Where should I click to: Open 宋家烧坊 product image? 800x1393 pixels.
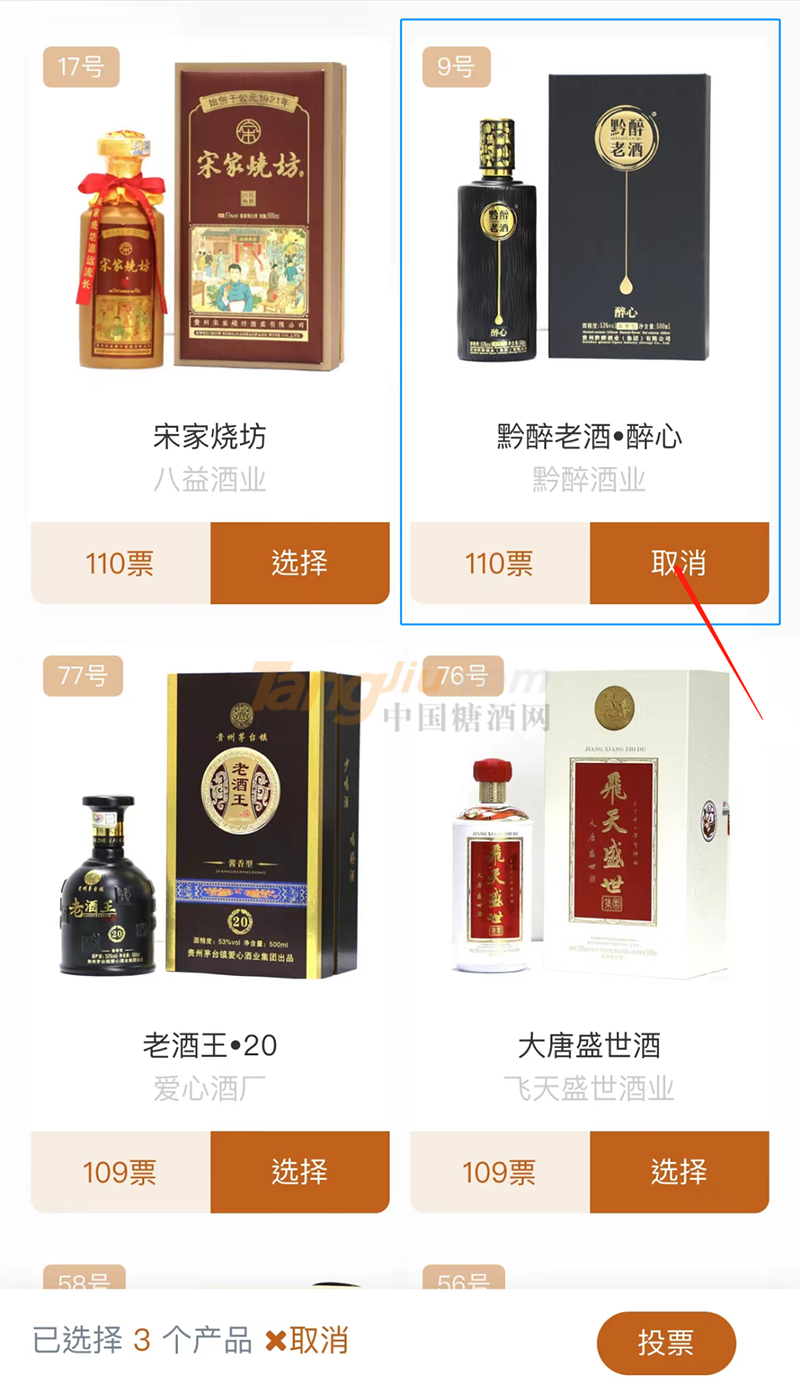pyautogui.click(x=210, y=220)
